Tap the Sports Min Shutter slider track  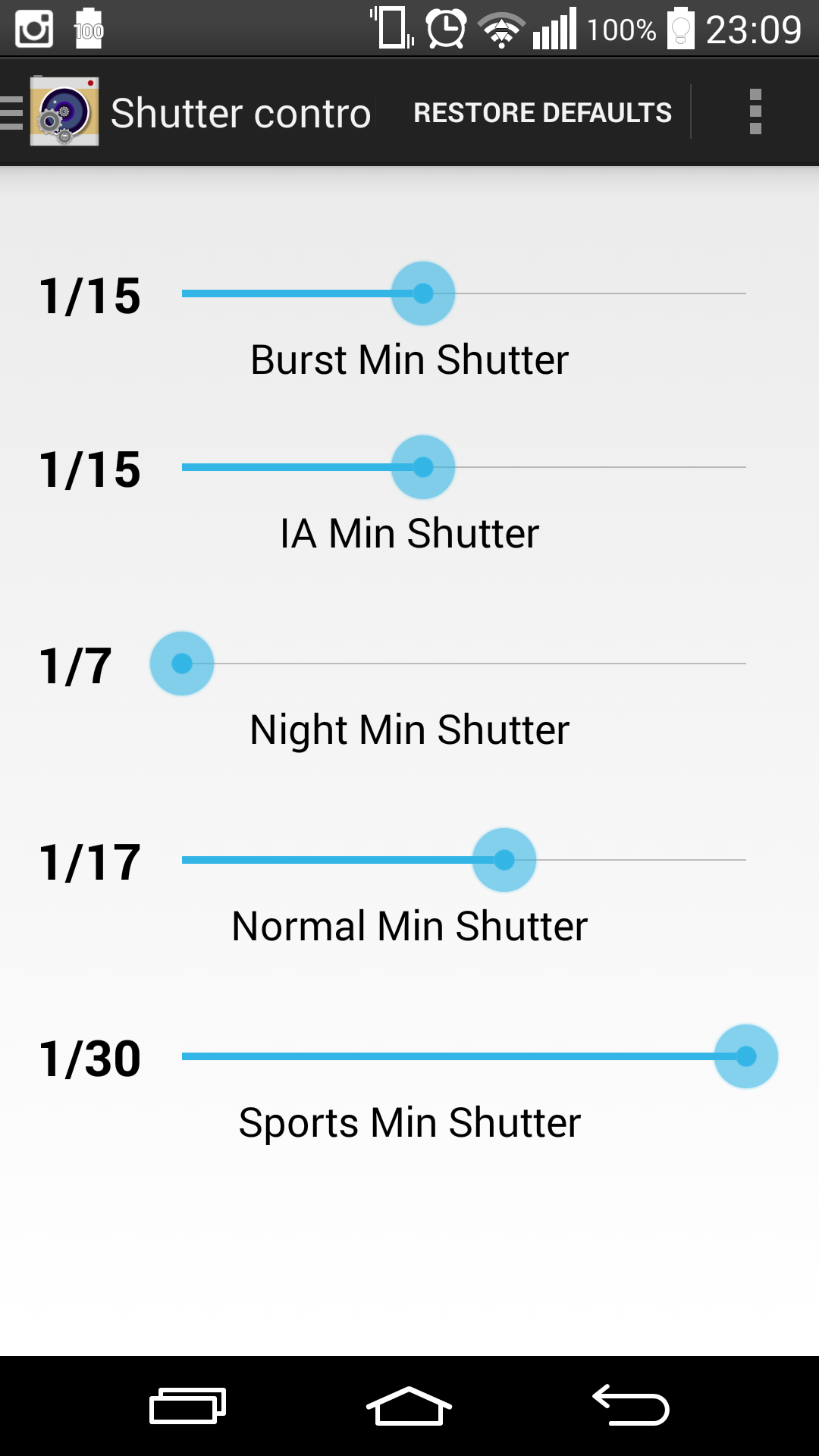coord(464,1056)
